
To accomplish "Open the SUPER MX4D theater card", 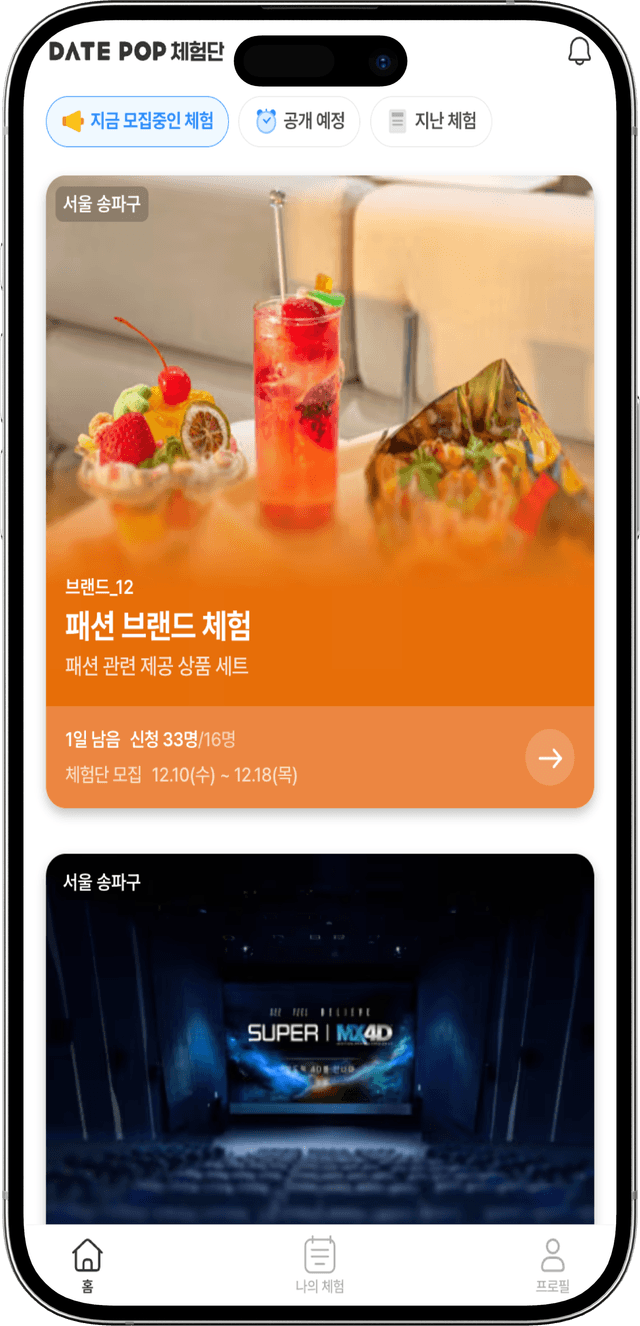I will click(x=320, y=1040).
